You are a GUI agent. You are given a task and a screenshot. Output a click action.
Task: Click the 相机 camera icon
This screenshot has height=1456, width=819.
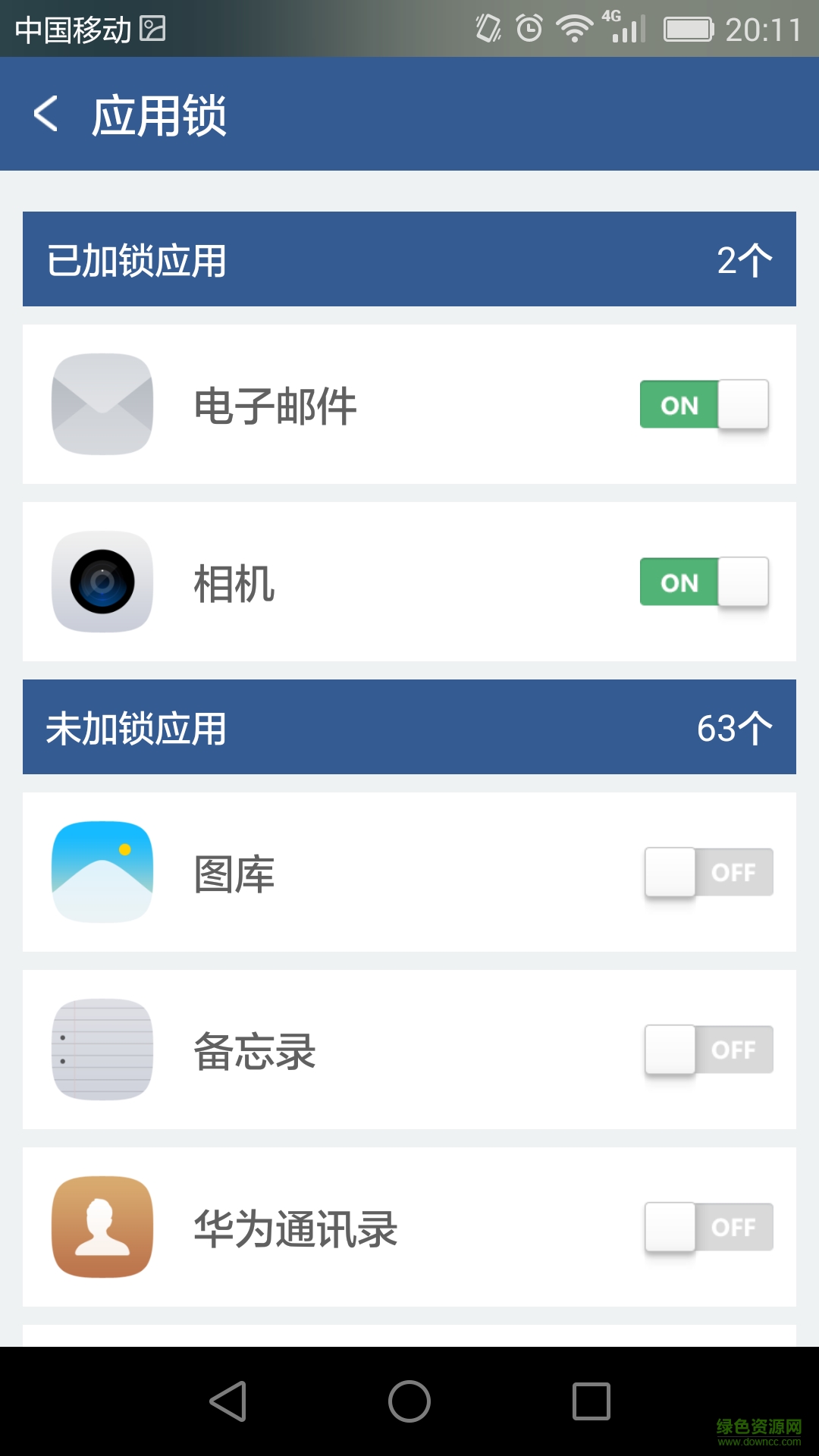click(x=102, y=581)
